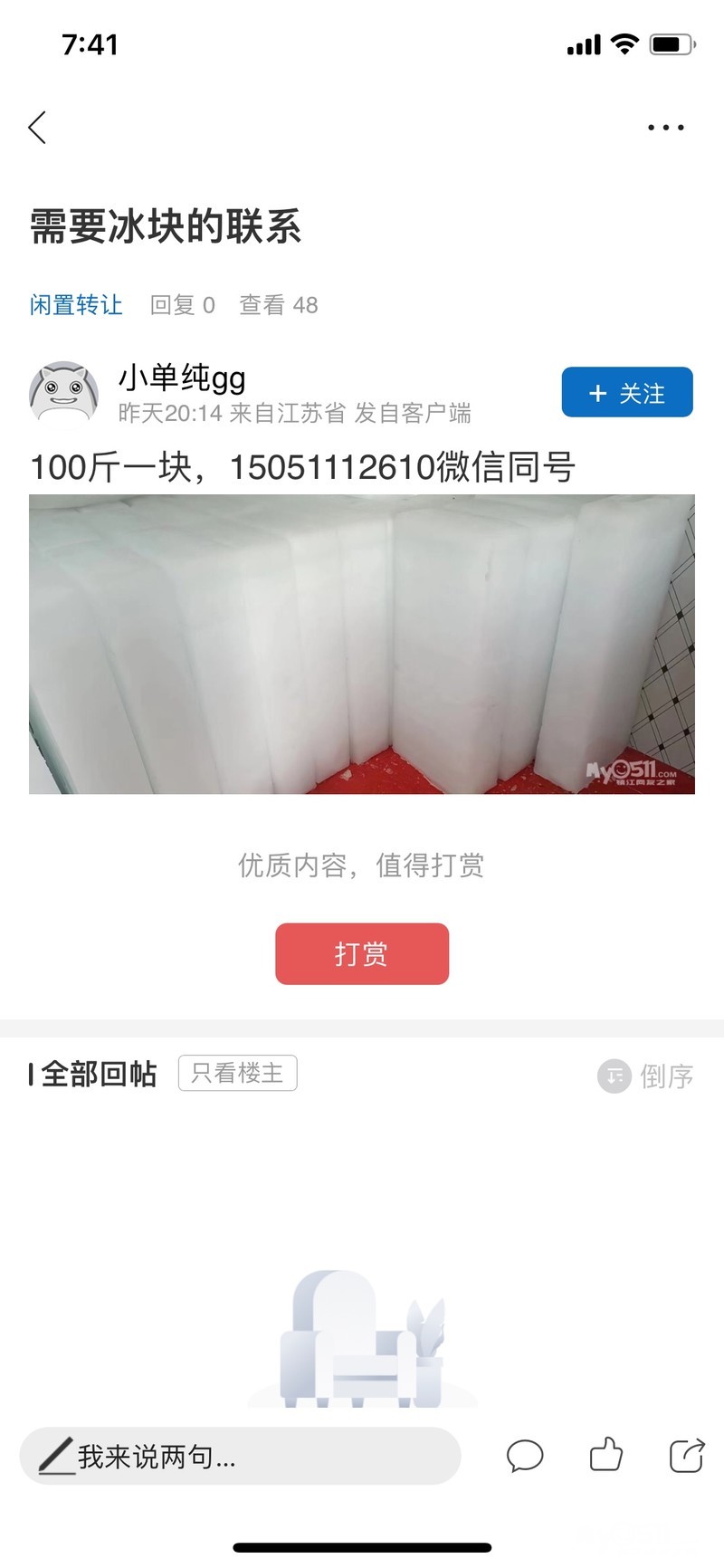Share this post
724x1568 pixels.
pos(686,1456)
